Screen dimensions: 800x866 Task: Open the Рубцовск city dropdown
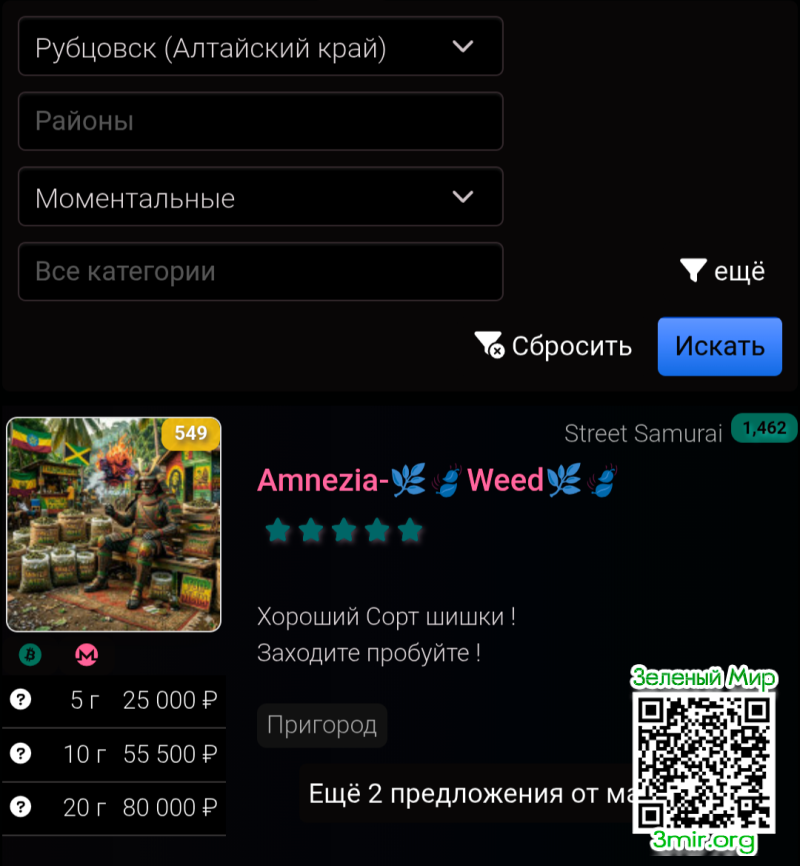click(x=260, y=47)
